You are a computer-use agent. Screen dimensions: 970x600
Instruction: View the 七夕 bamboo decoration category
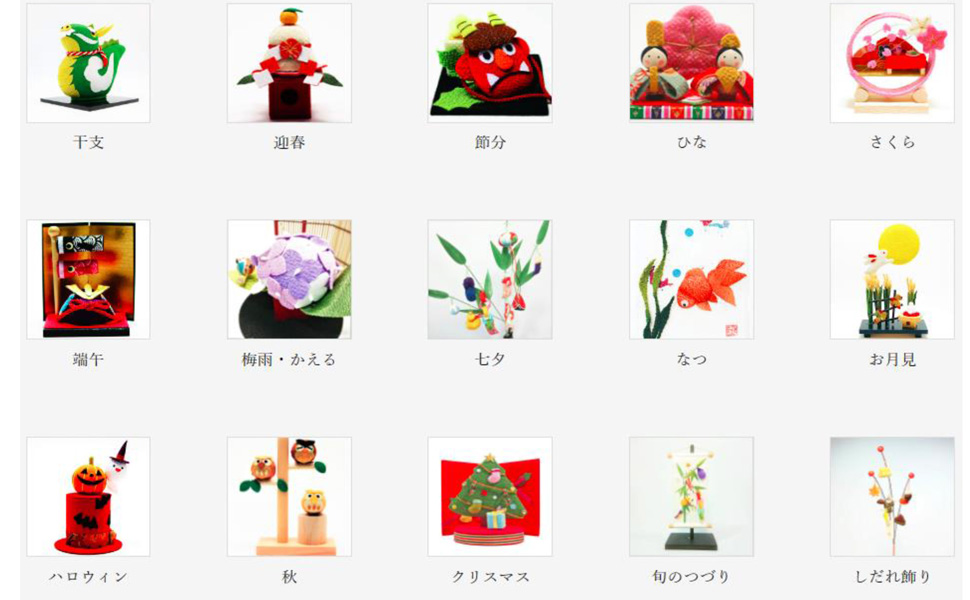pyautogui.click(x=490, y=280)
